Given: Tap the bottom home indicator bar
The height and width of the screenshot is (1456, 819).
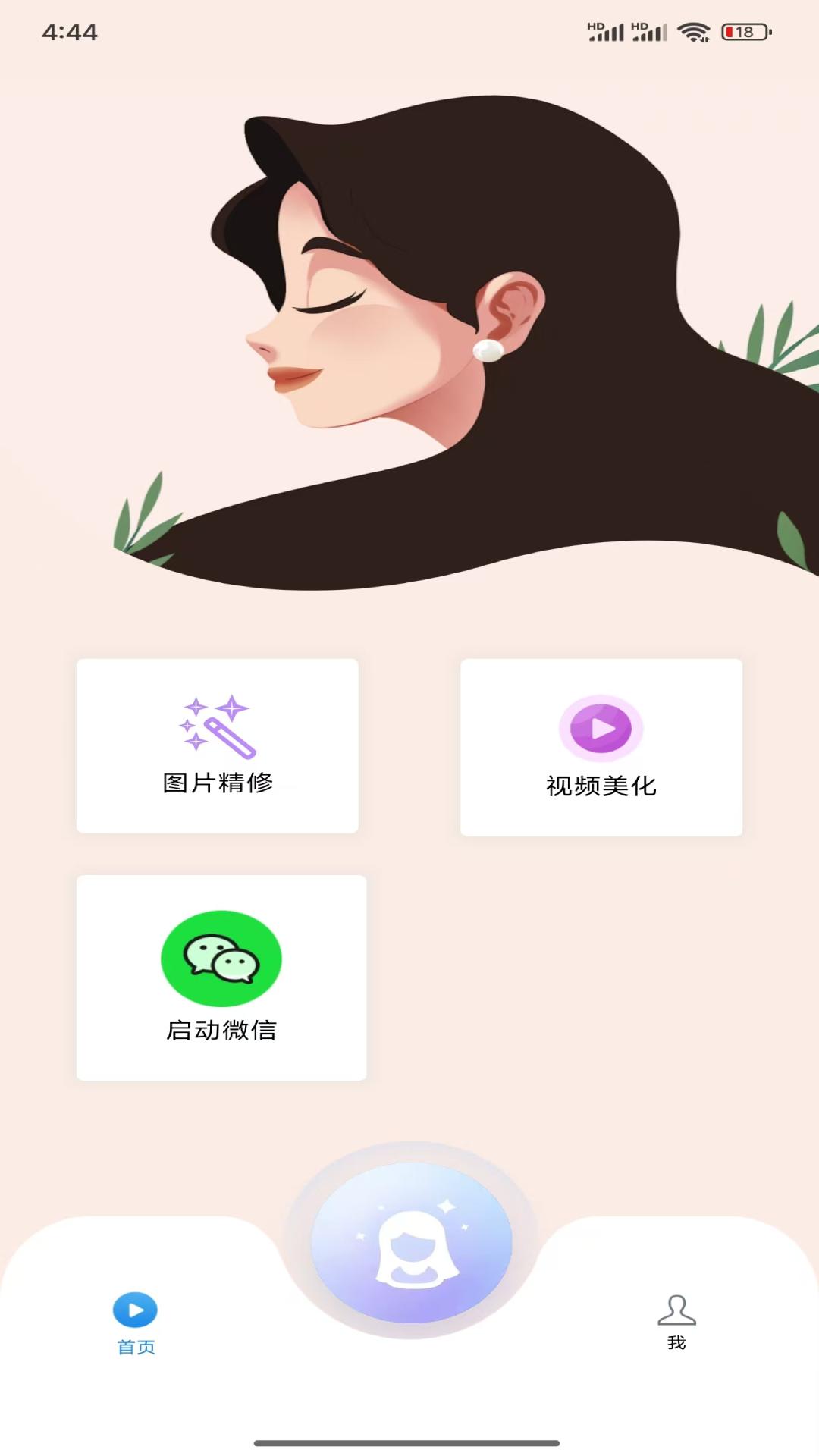Looking at the screenshot, I should tap(409, 1437).
